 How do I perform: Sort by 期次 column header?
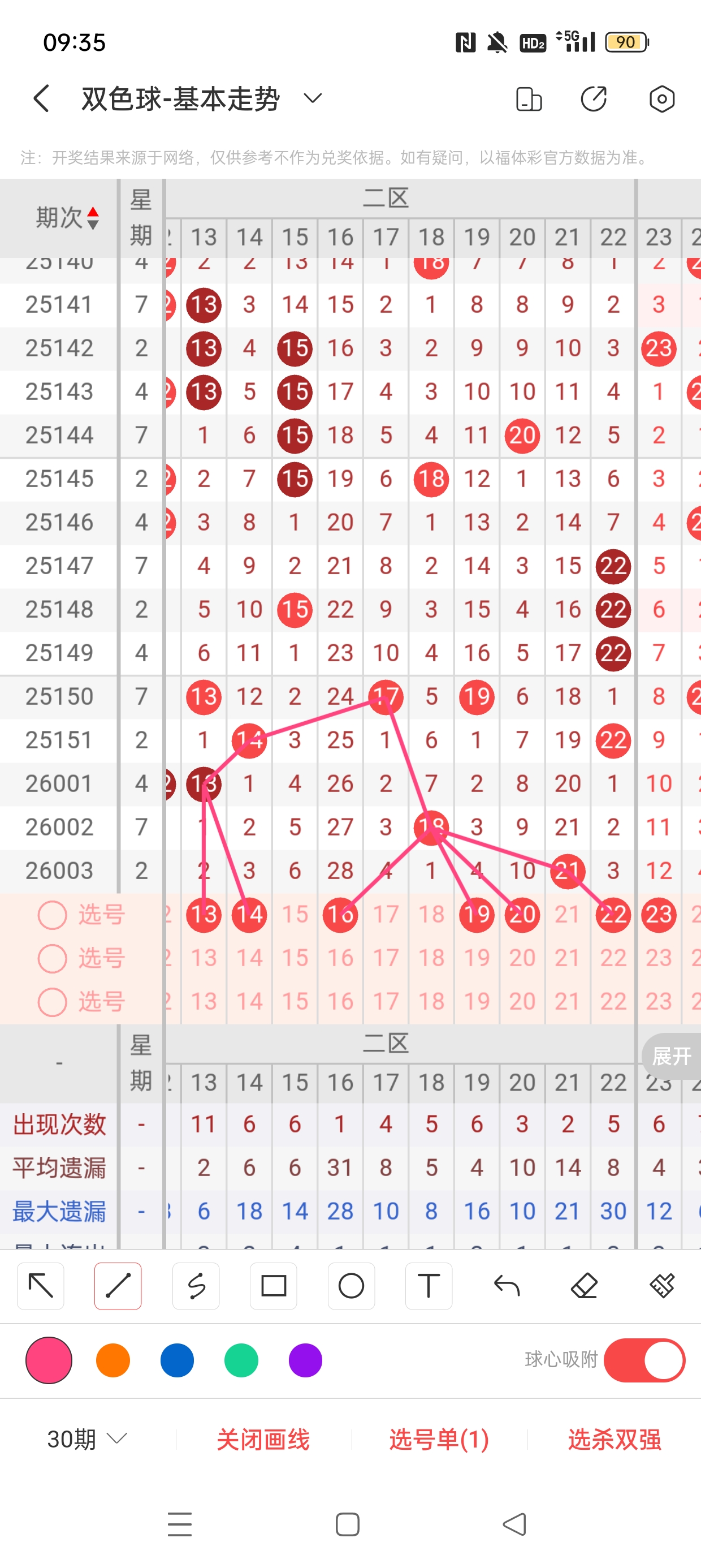point(67,217)
